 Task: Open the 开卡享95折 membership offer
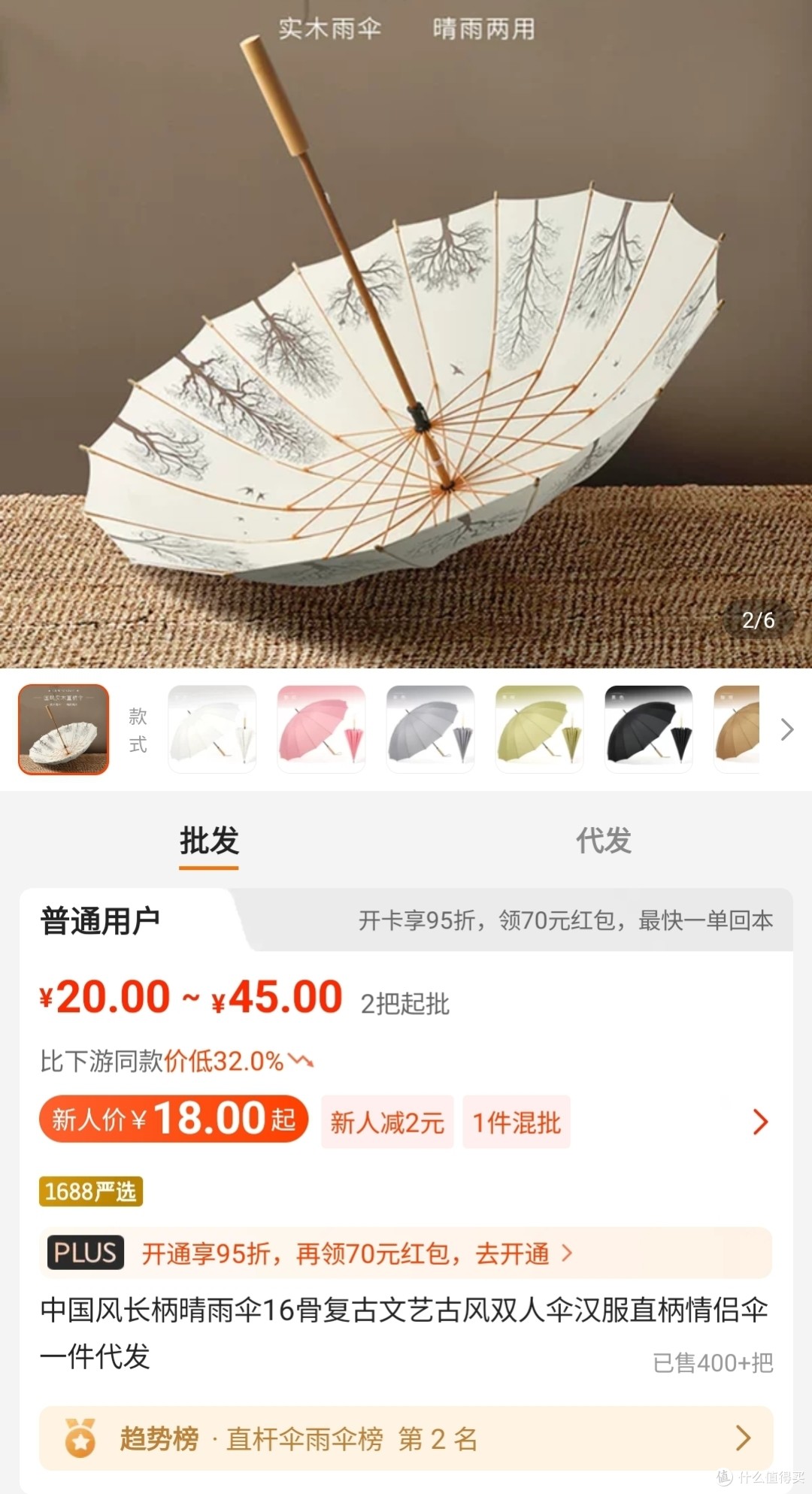click(x=565, y=920)
